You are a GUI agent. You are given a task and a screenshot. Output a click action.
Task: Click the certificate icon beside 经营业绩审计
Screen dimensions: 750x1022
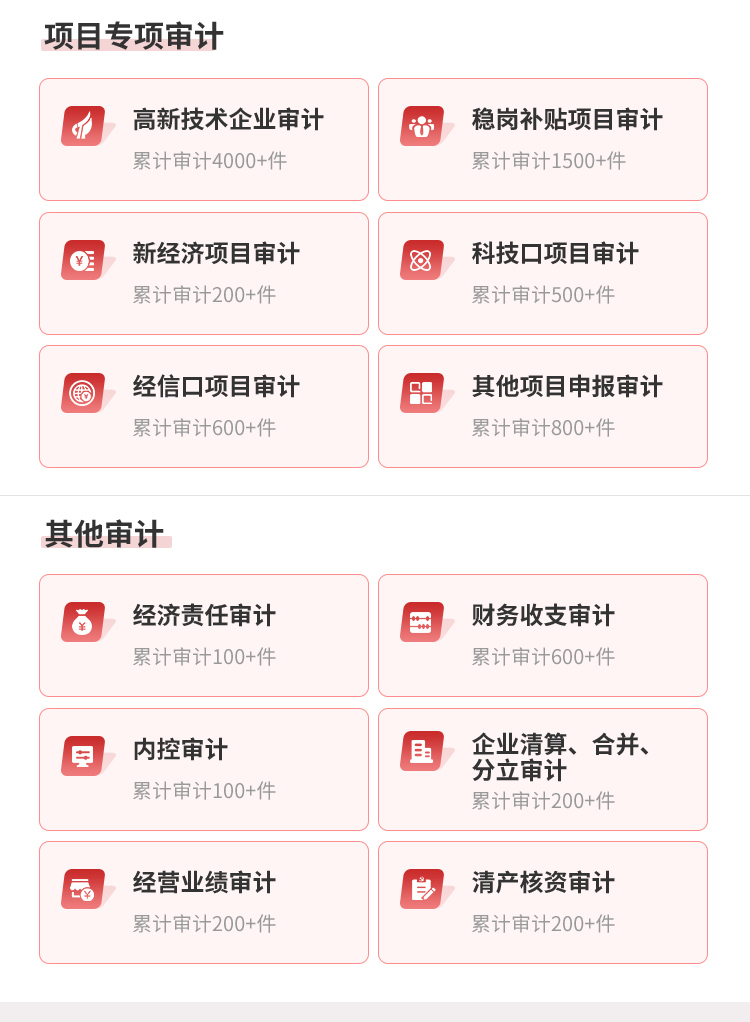pyautogui.click(x=83, y=887)
